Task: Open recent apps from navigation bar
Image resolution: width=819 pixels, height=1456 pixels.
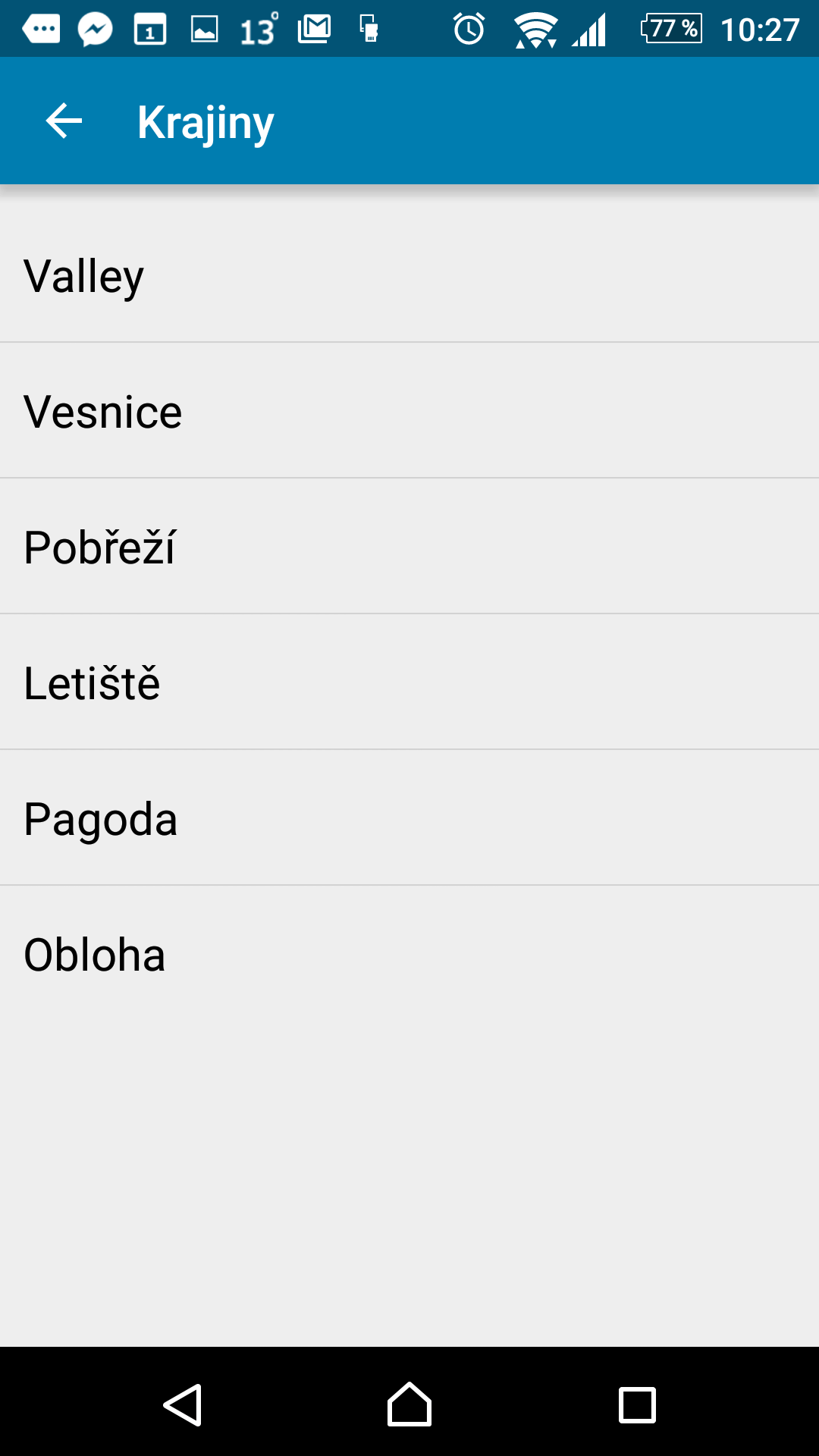Action: 637,1404
